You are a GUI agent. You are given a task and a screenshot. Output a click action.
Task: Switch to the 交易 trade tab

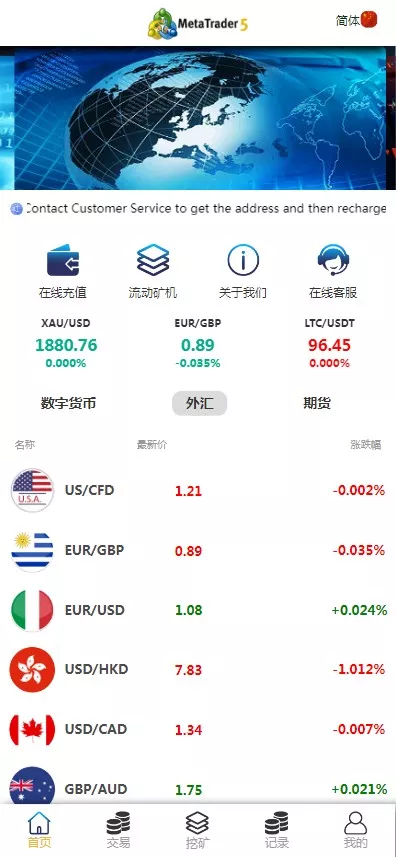tap(119, 830)
